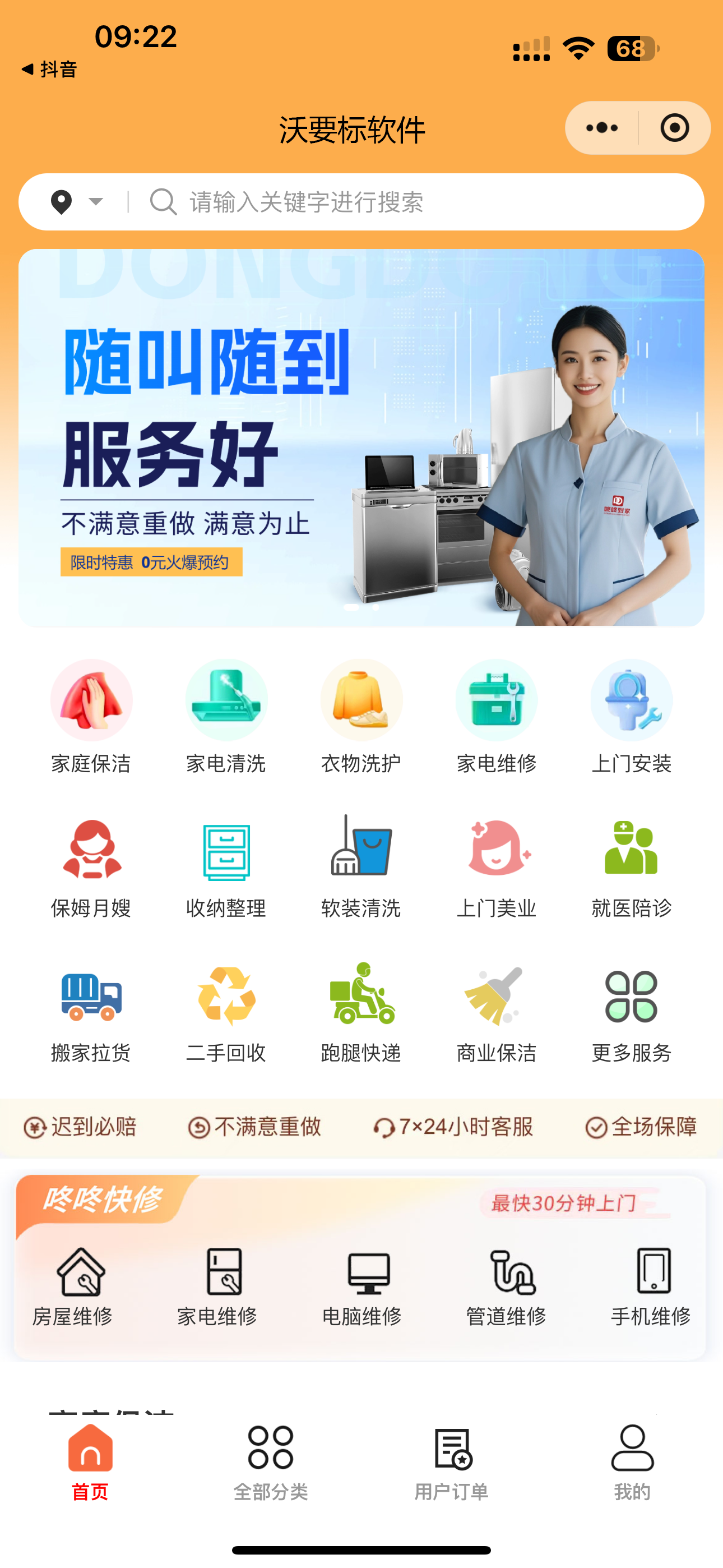Open 房屋维修 in 咚咚快修

73,1285
